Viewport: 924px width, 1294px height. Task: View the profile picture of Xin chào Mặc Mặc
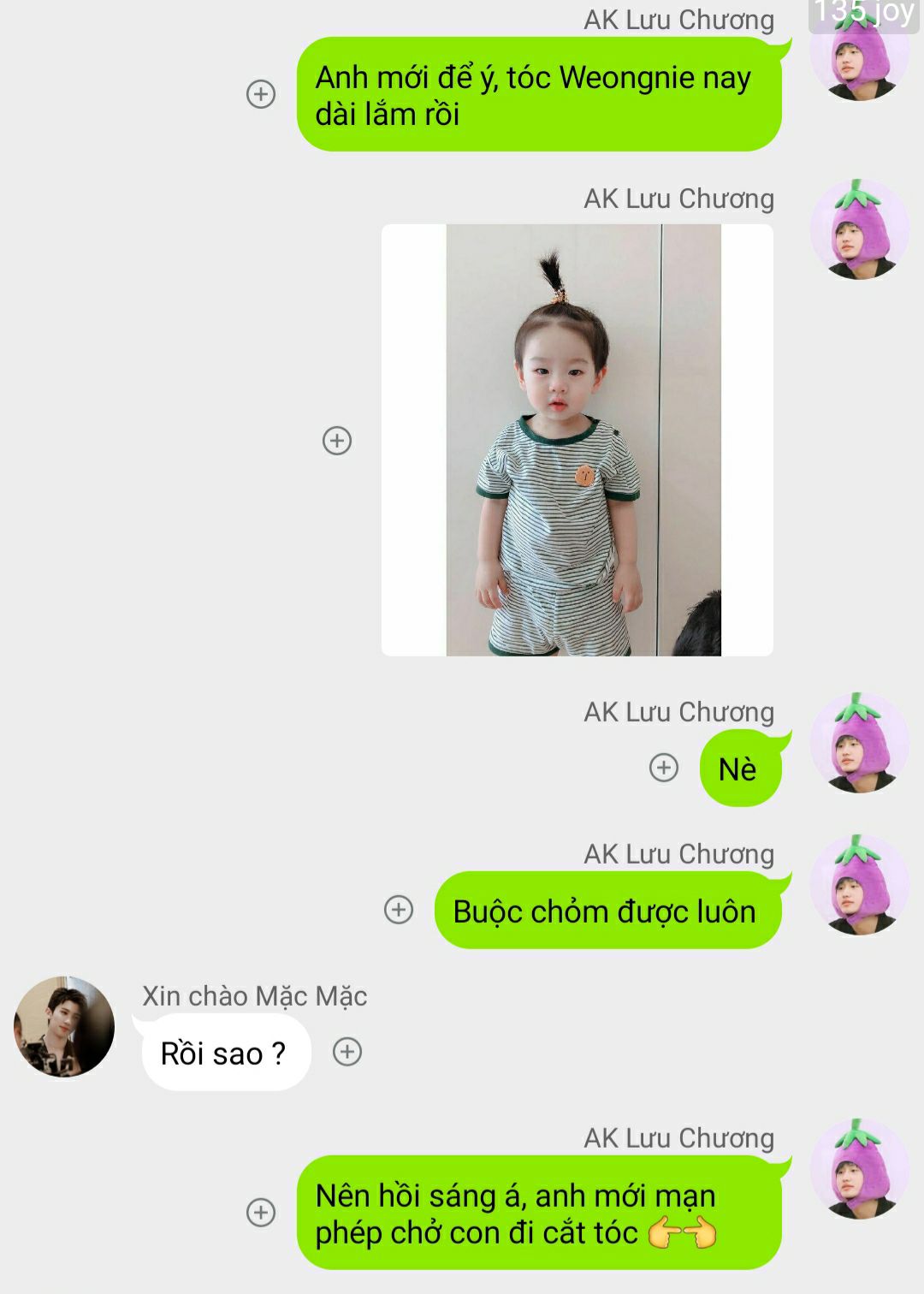click(x=64, y=1026)
